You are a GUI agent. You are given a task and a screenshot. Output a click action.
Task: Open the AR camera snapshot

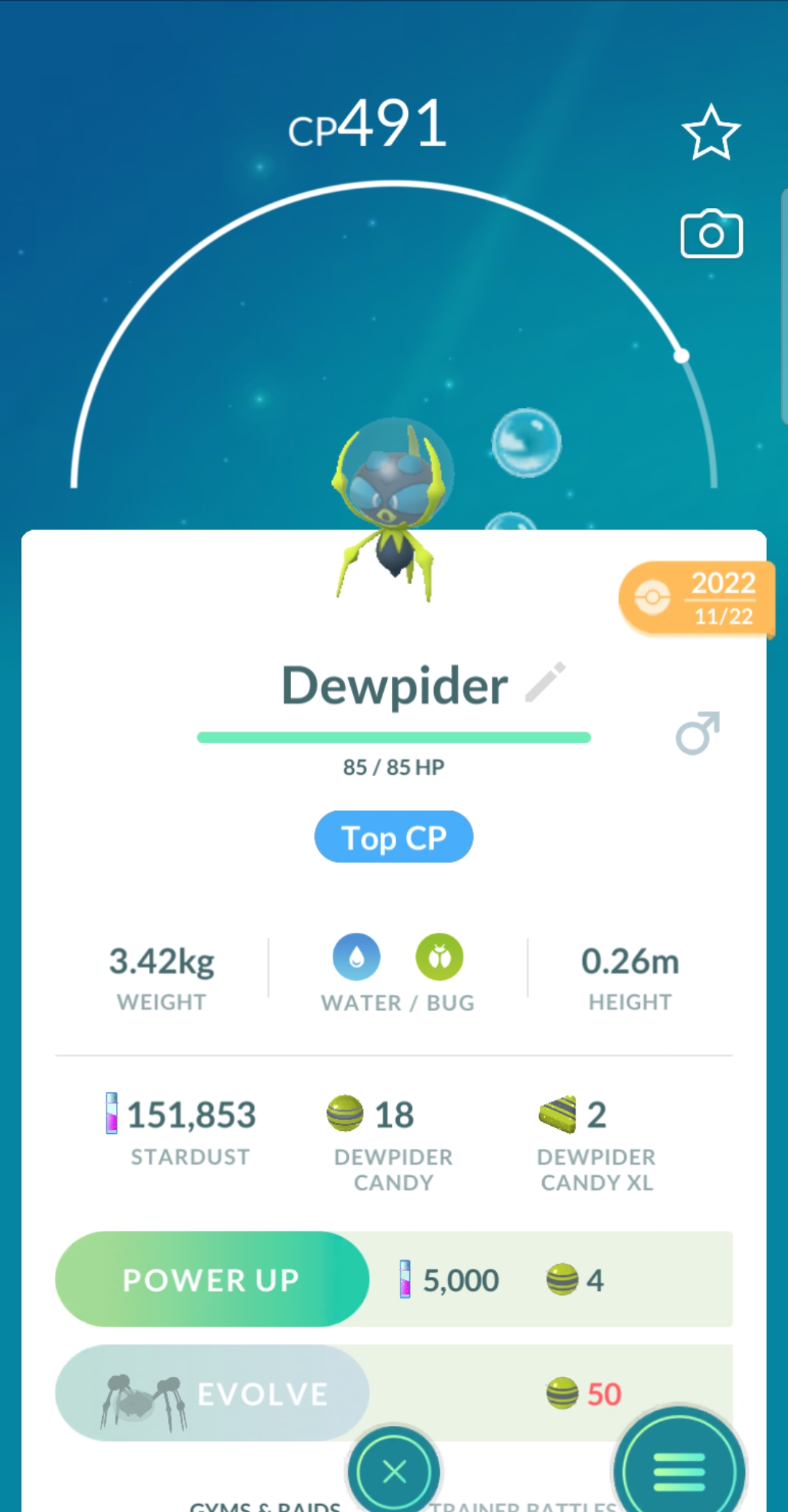point(711,234)
